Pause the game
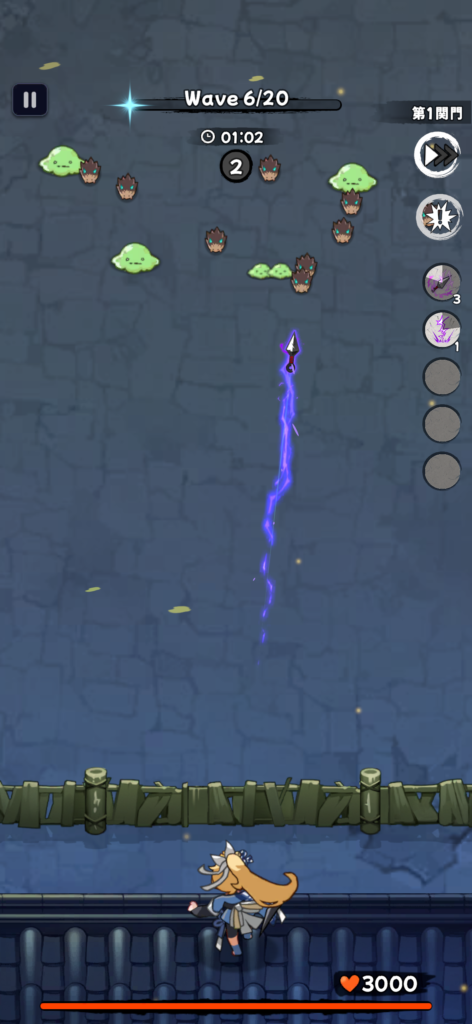The image size is (472, 1024). [30, 100]
